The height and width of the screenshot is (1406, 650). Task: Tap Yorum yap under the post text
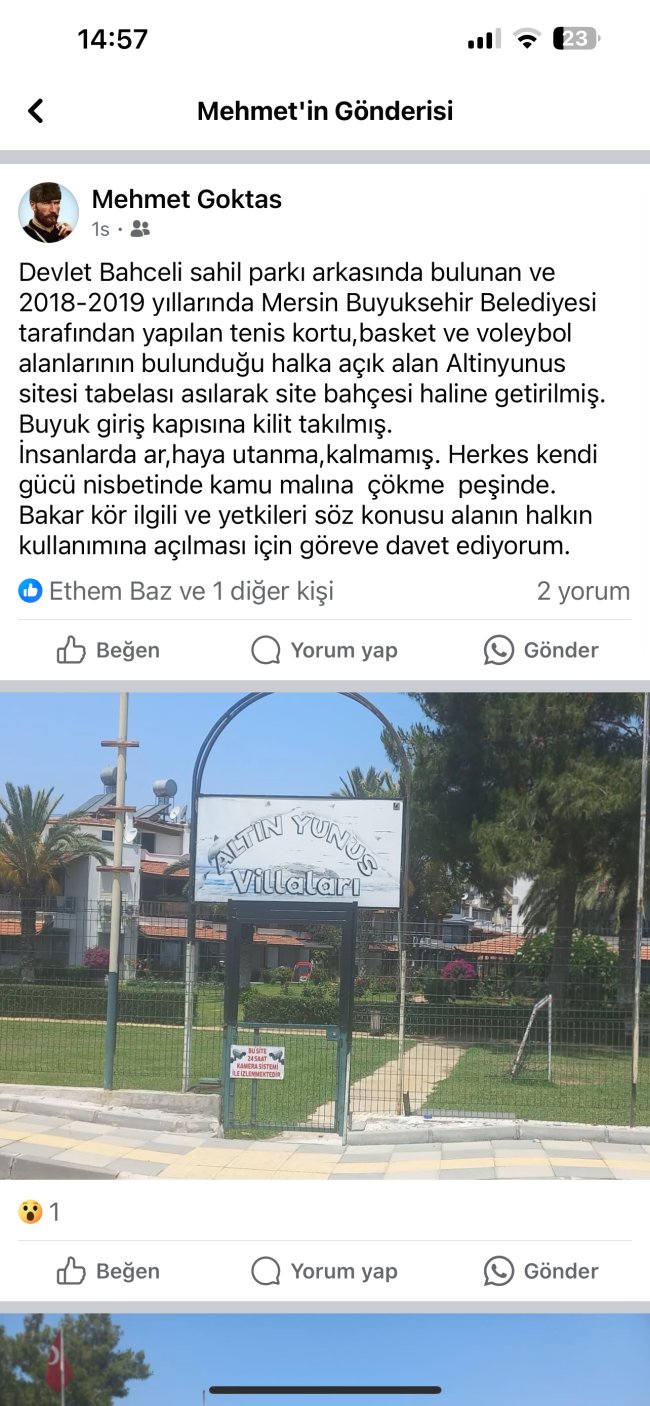pos(324,650)
